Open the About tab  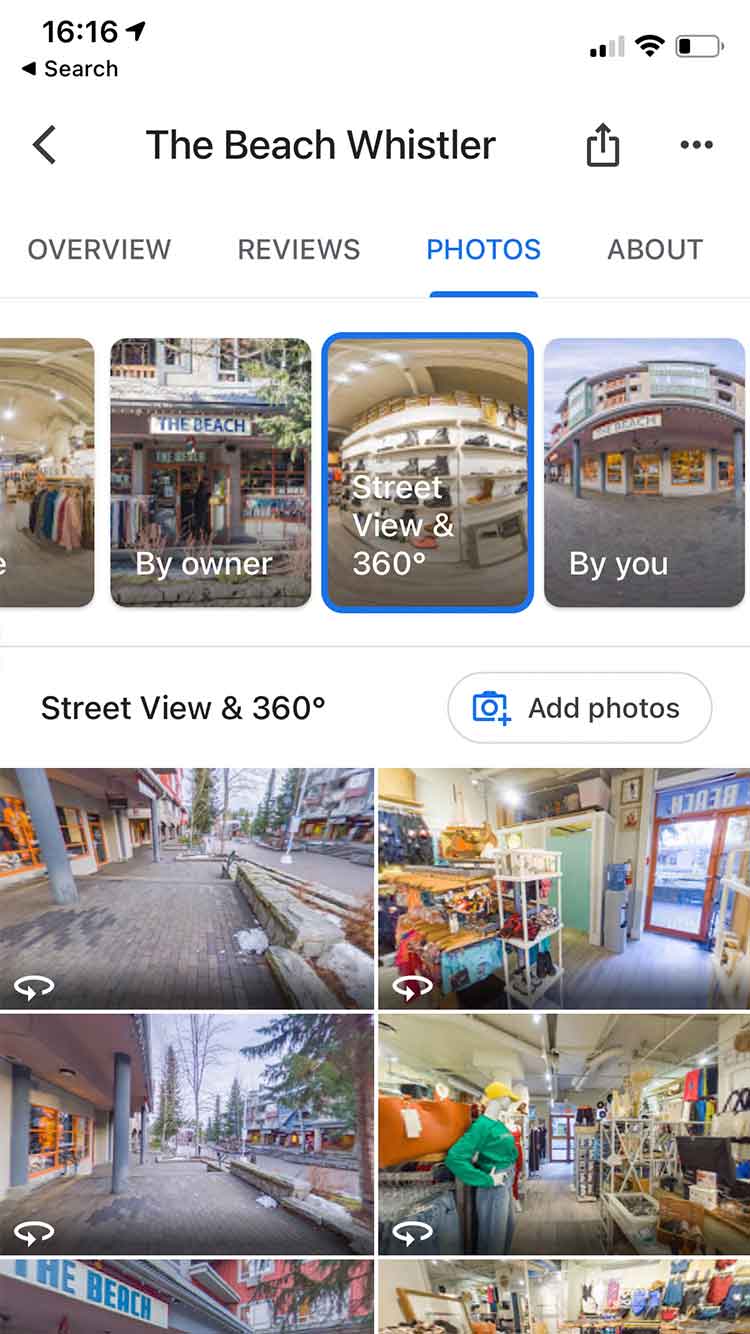(655, 250)
